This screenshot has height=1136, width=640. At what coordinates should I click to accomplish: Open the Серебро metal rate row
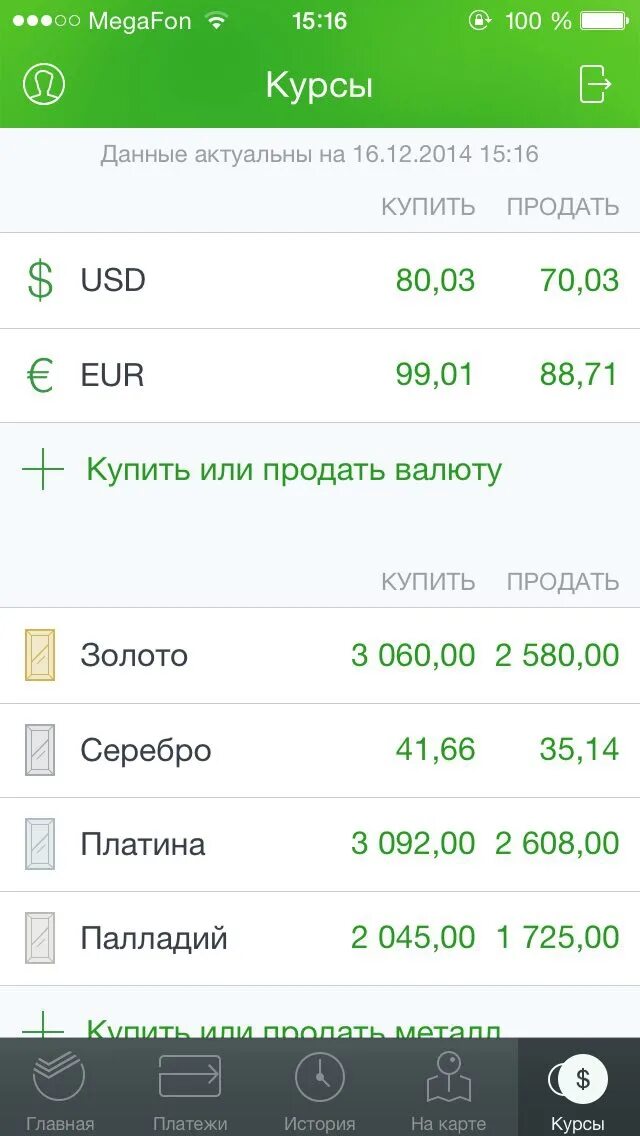(320, 750)
